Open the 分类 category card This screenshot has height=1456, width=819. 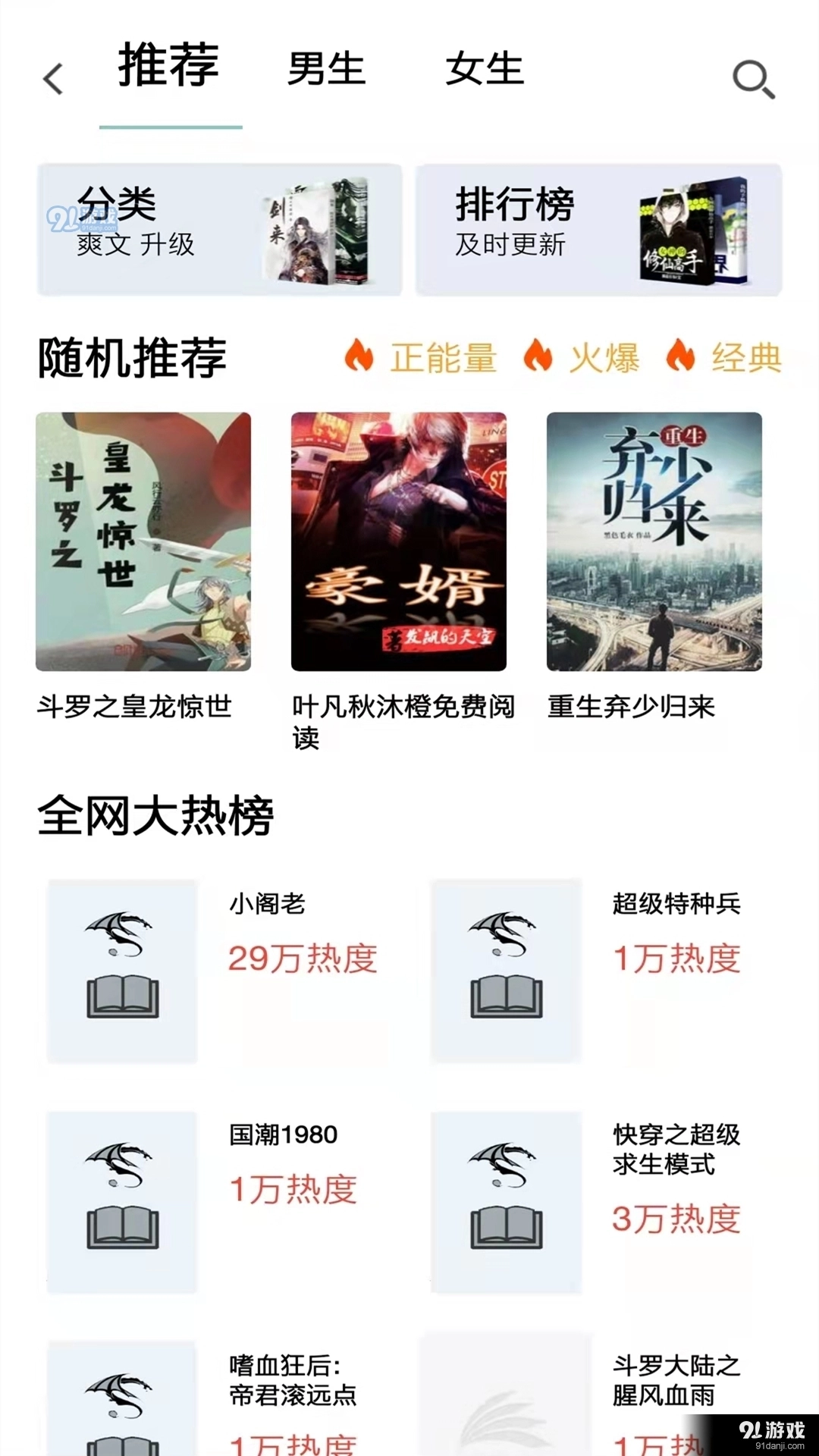click(219, 229)
